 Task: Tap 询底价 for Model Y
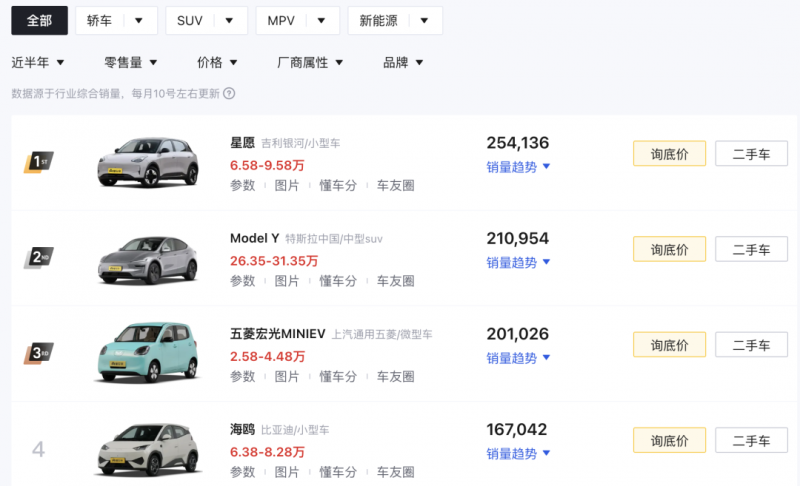point(669,249)
